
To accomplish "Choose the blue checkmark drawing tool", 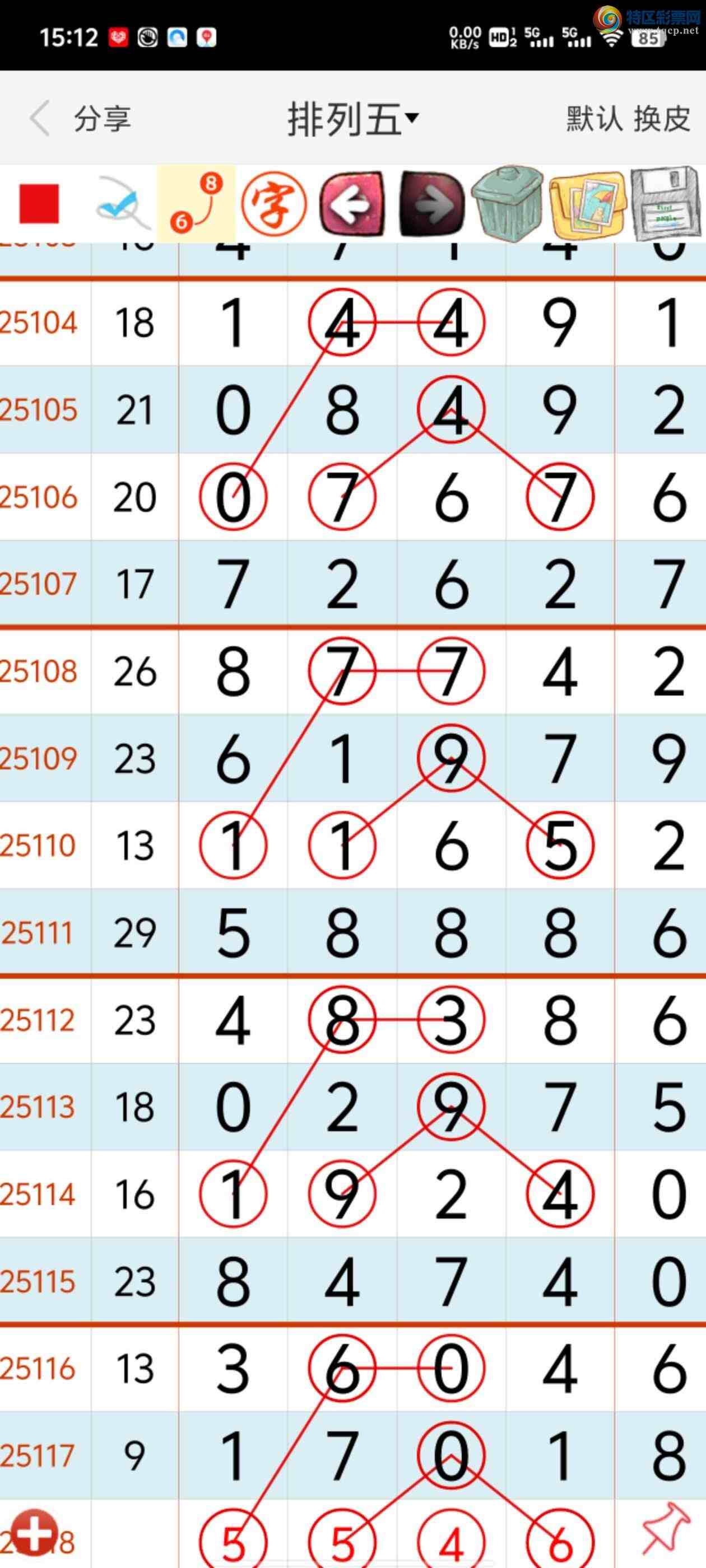I will pyautogui.click(x=122, y=204).
